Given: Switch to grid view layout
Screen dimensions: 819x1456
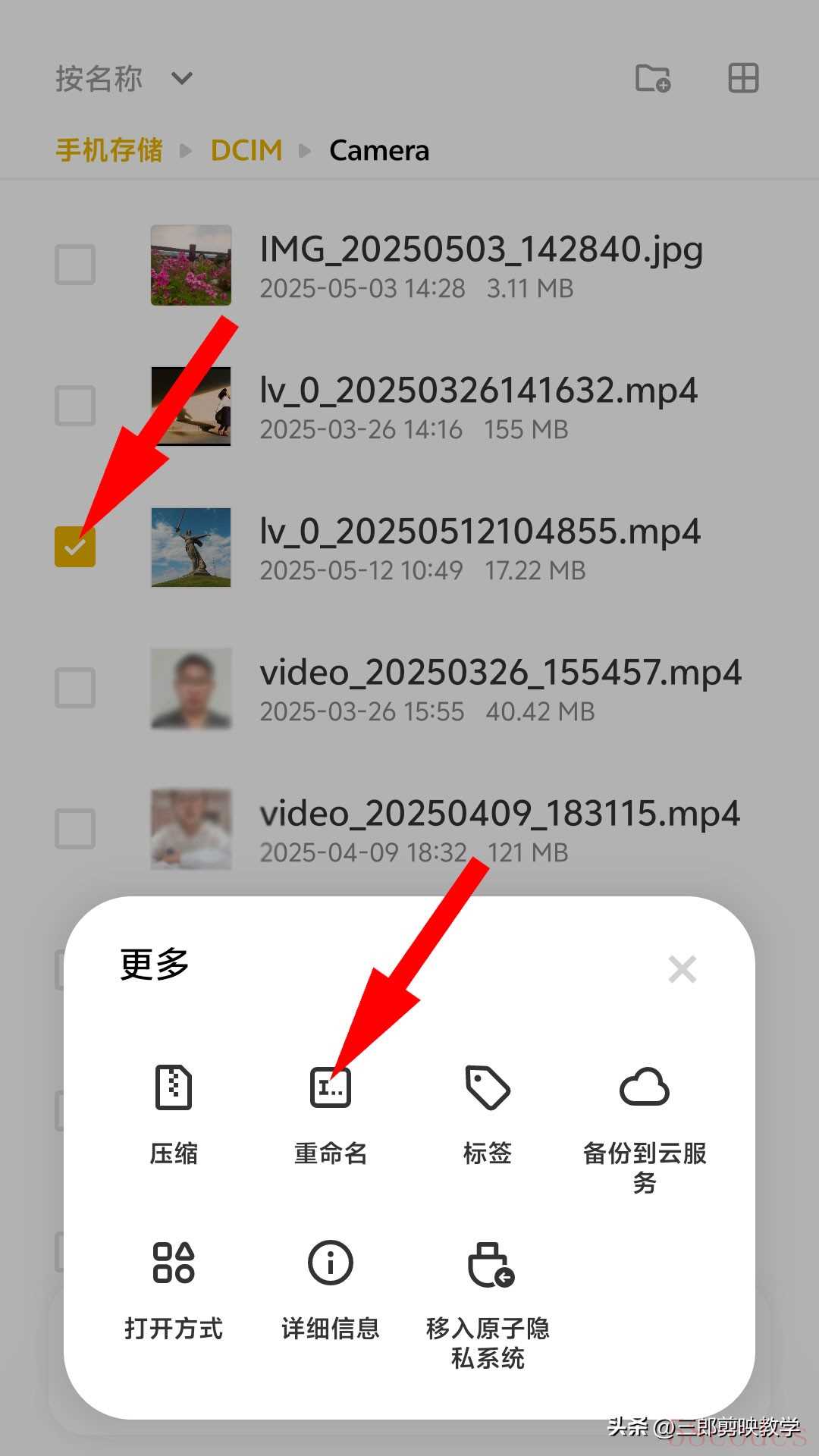Looking at the screenshot, I should (x=743, y=78).
